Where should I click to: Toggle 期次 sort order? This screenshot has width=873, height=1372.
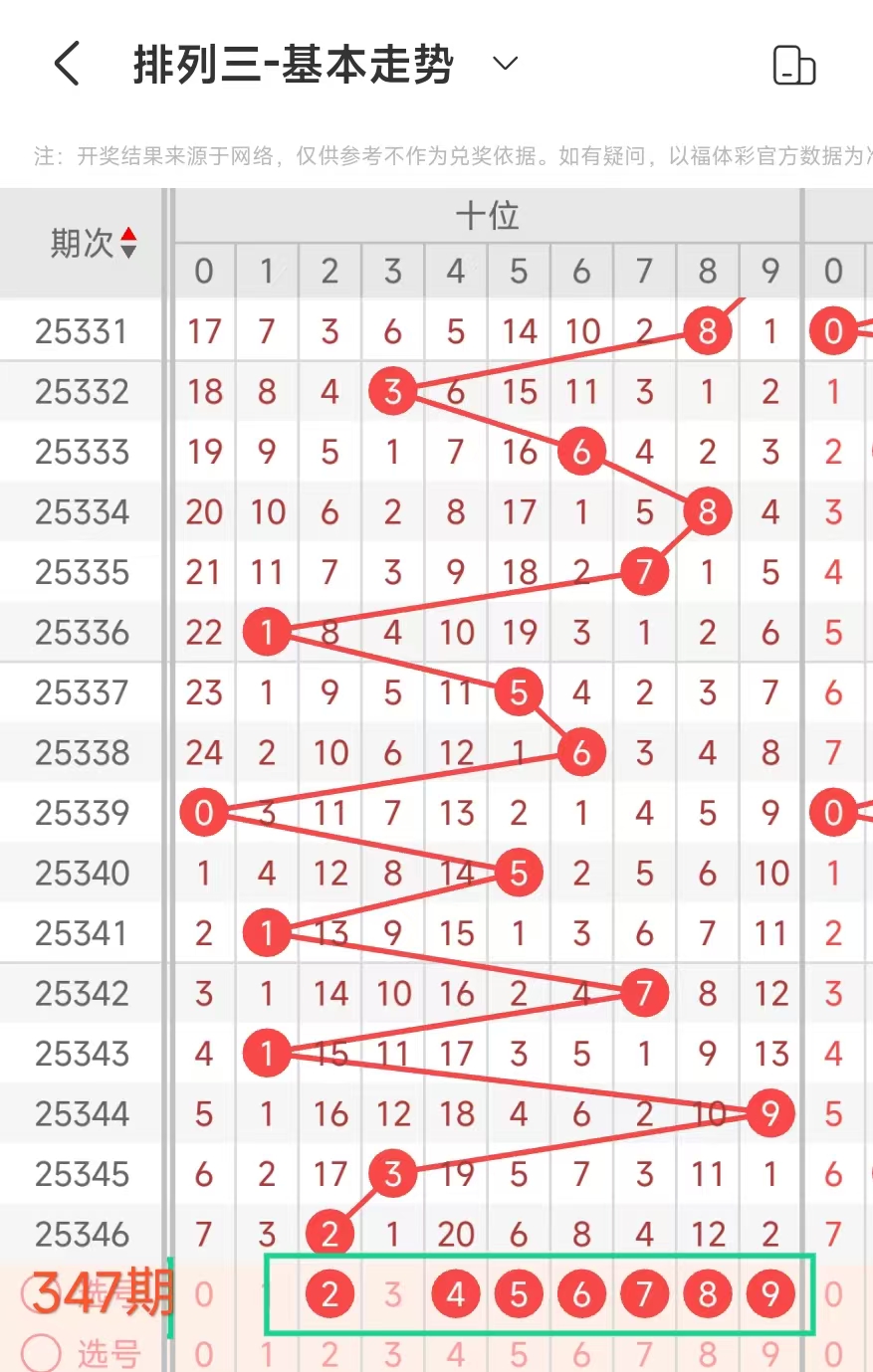[x=127, y=243]
